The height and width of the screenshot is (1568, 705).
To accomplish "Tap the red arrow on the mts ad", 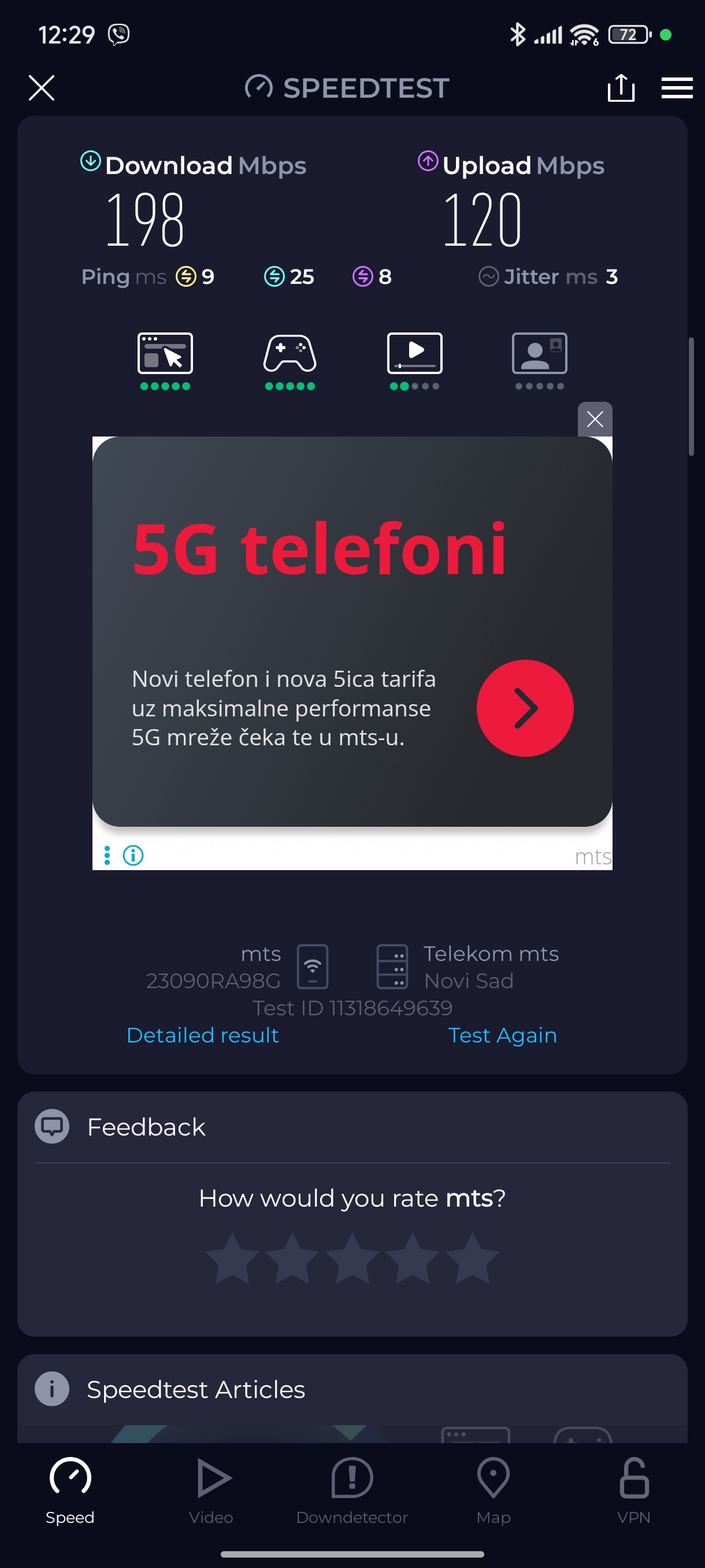I will coord(524,708).
